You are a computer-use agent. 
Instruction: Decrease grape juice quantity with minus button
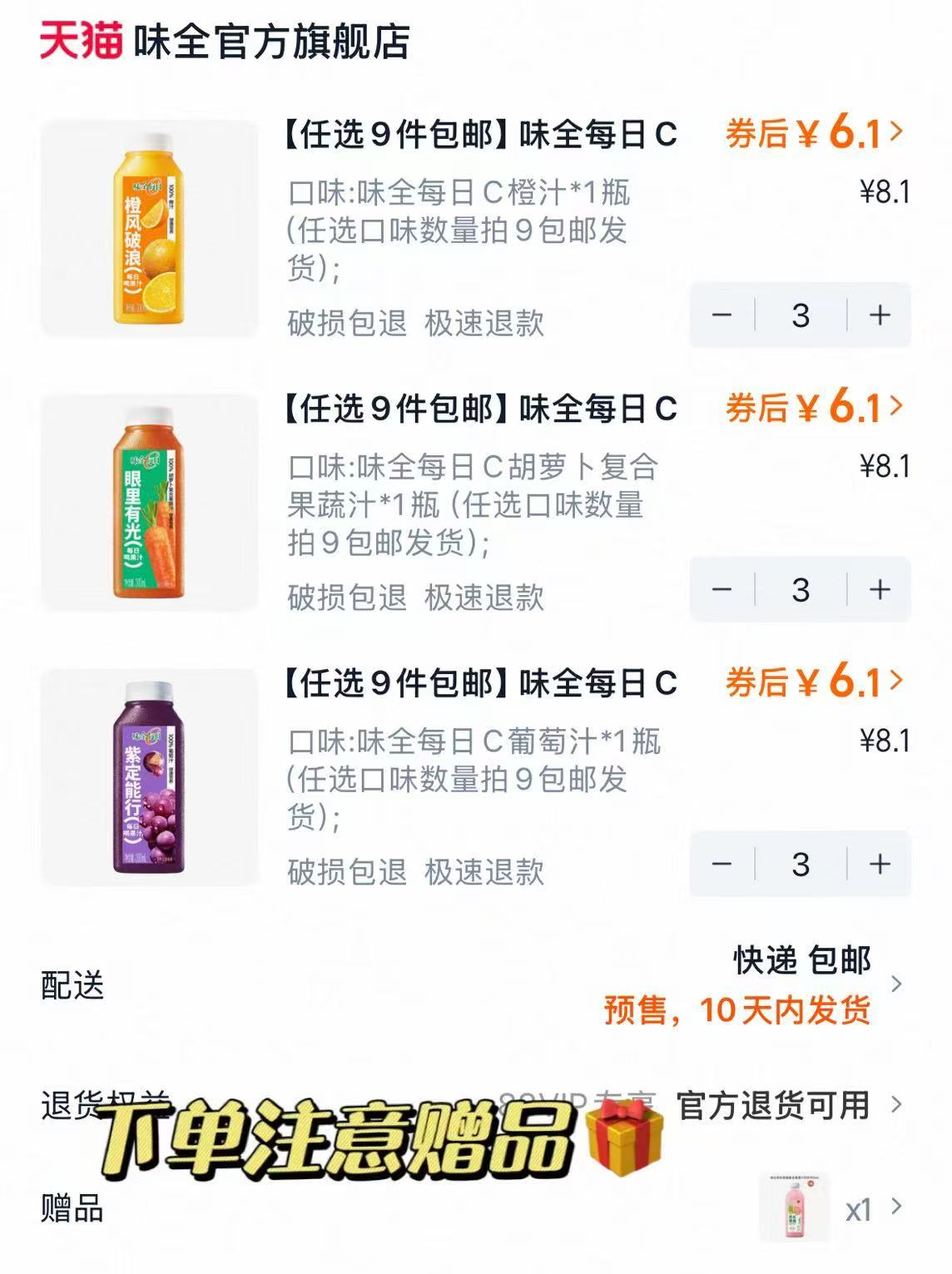coord(723,865)
